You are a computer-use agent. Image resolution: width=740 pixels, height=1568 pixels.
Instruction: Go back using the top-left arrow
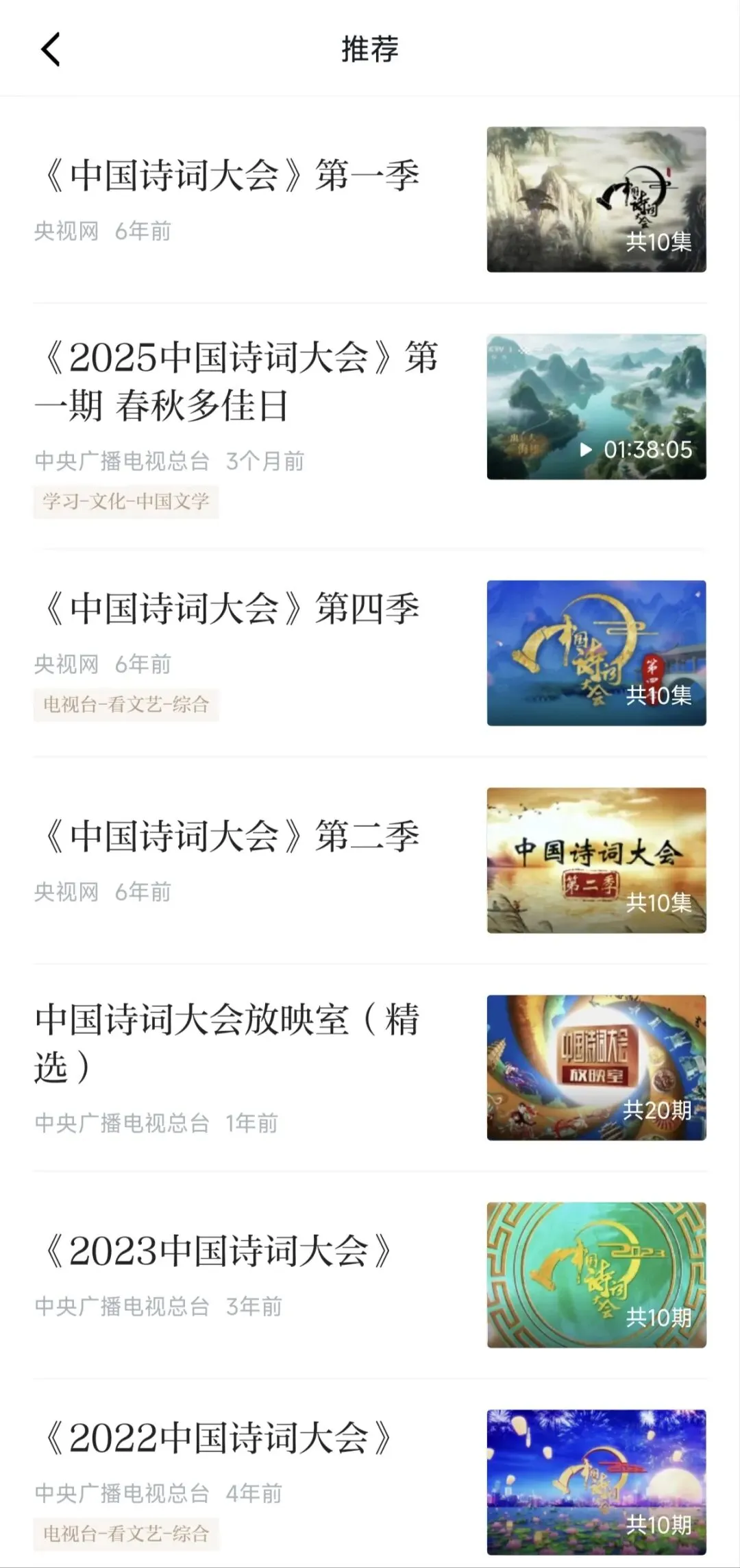[x=51, y=49]
